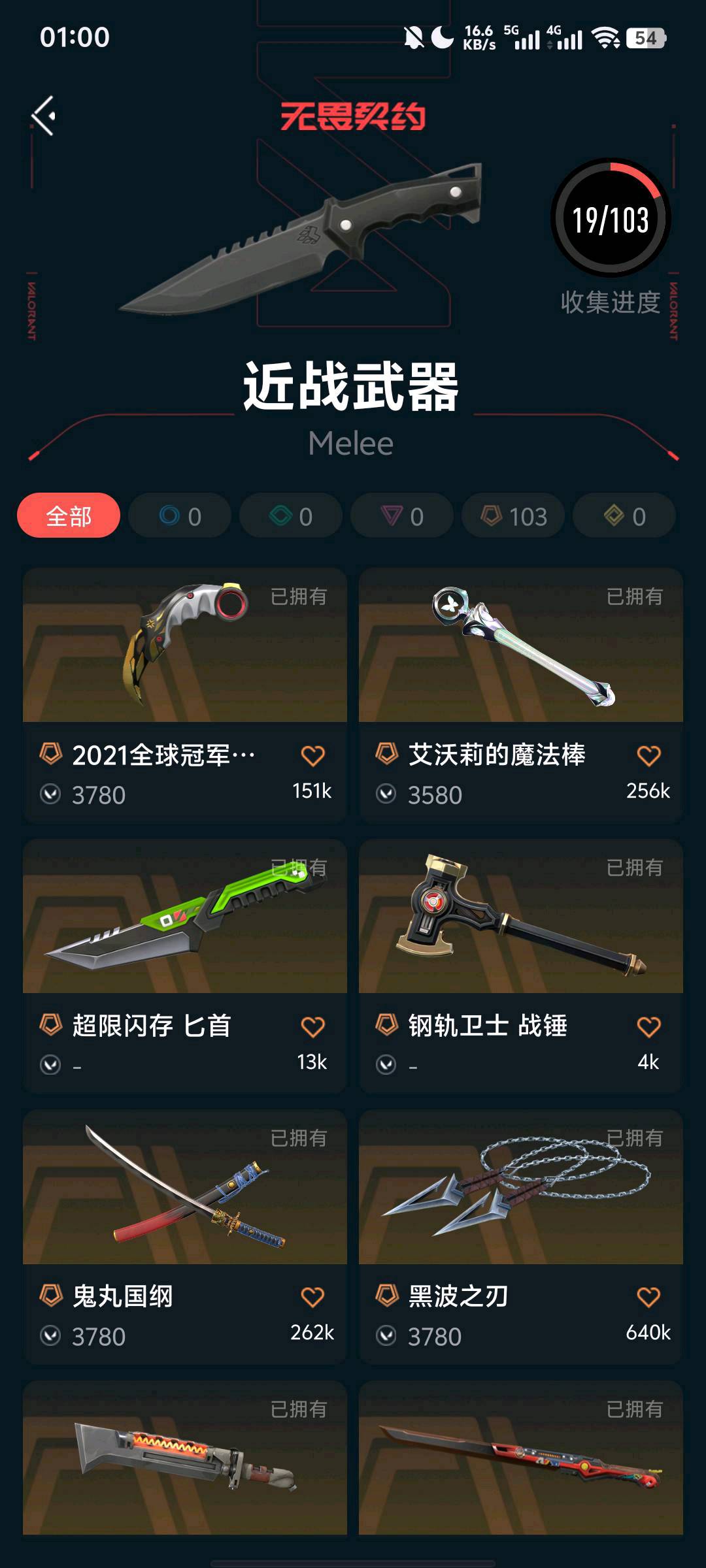This screenshot has height=1568, width=706.
Task: Like the 鬼丸国纲 skin
Action: pyautogui.click(x=312, y=1298)
